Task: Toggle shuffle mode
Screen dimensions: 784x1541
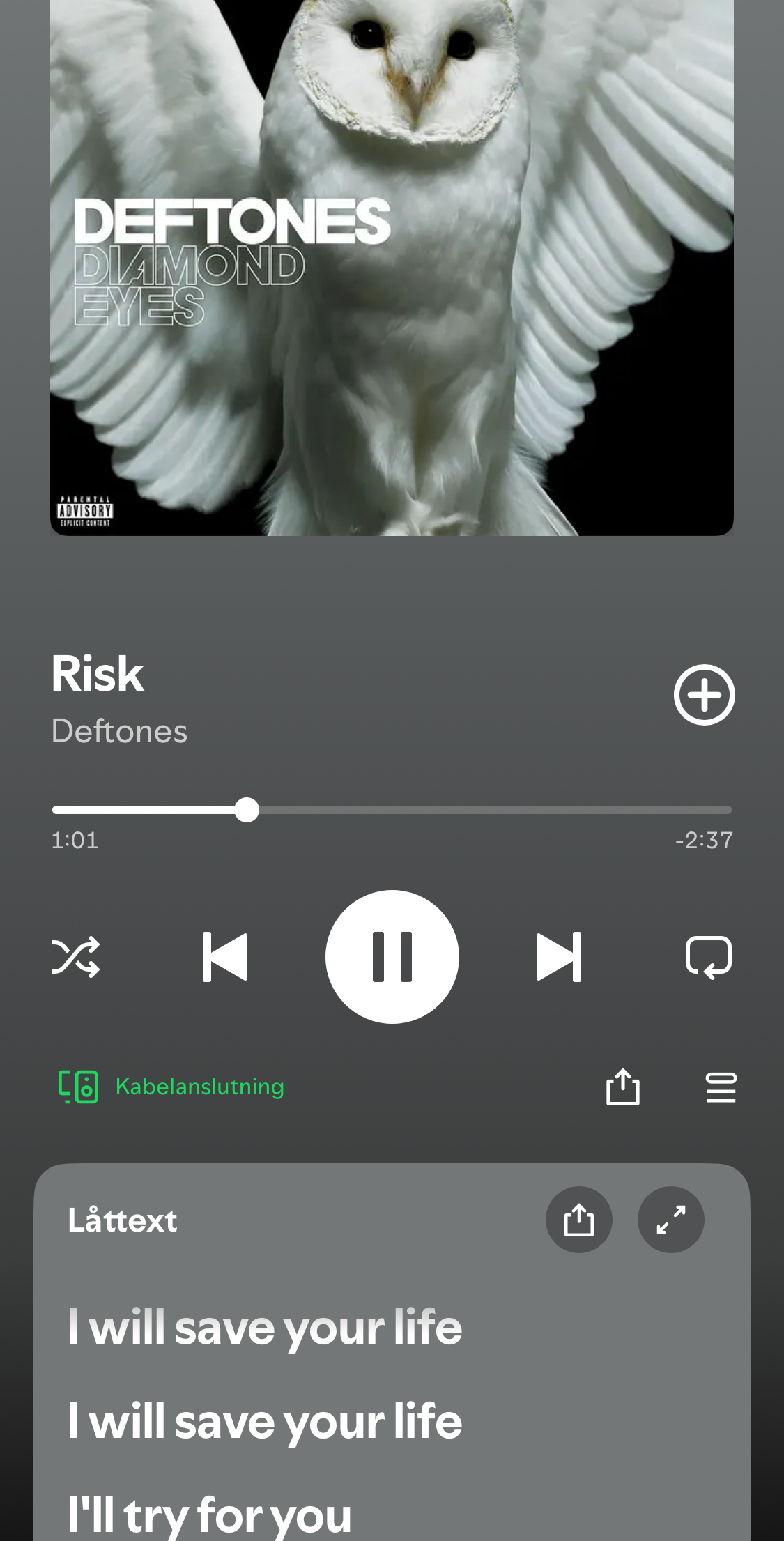Action: click(76, 956)
